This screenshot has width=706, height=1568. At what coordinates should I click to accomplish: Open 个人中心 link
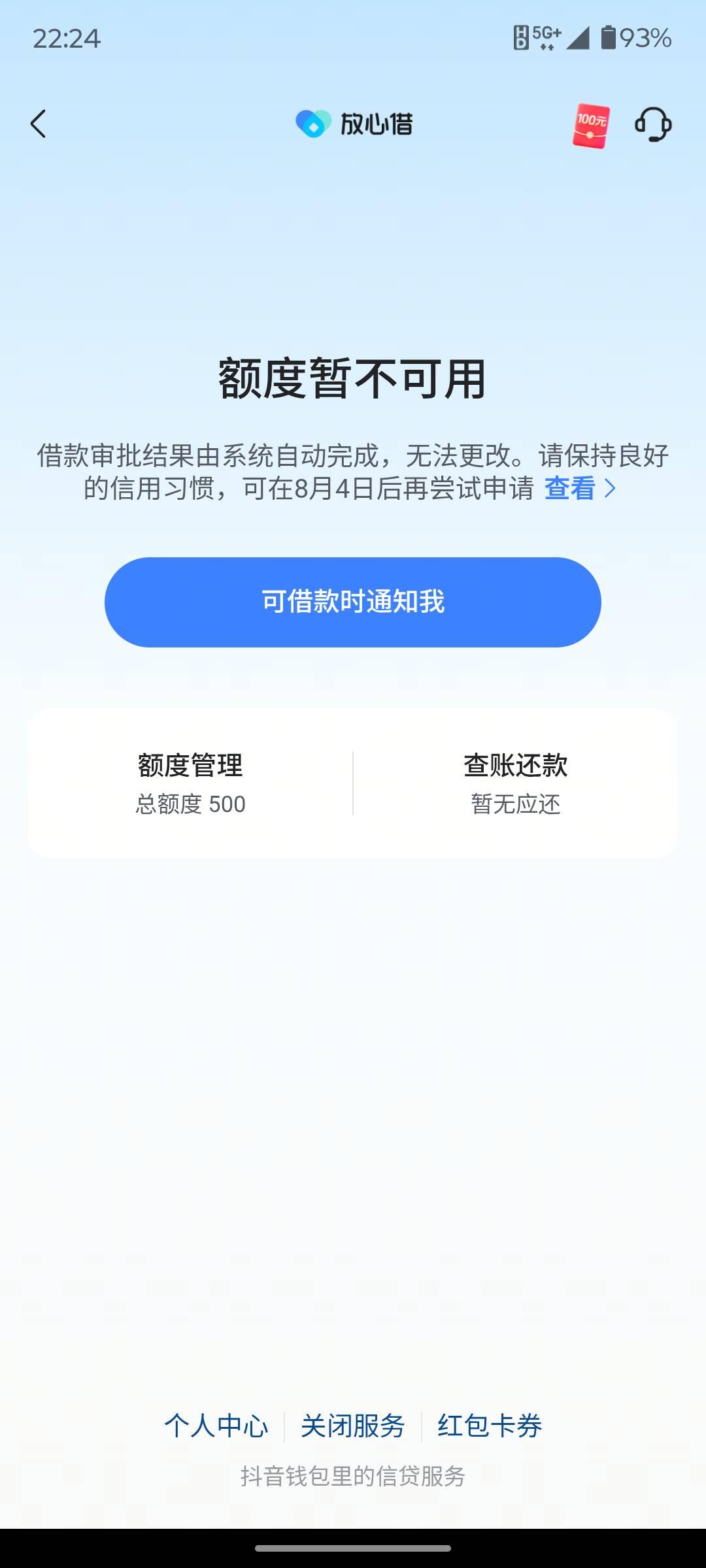[x=216, y=1426]
